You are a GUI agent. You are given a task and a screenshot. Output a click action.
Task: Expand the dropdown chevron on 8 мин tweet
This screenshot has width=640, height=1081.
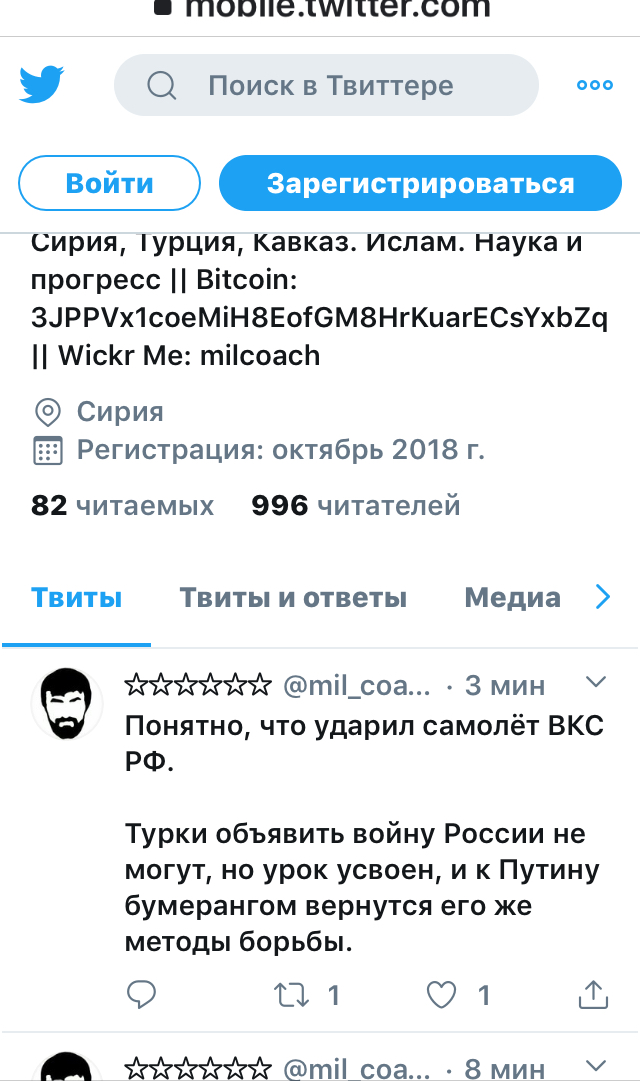[x=596, y=1066]
